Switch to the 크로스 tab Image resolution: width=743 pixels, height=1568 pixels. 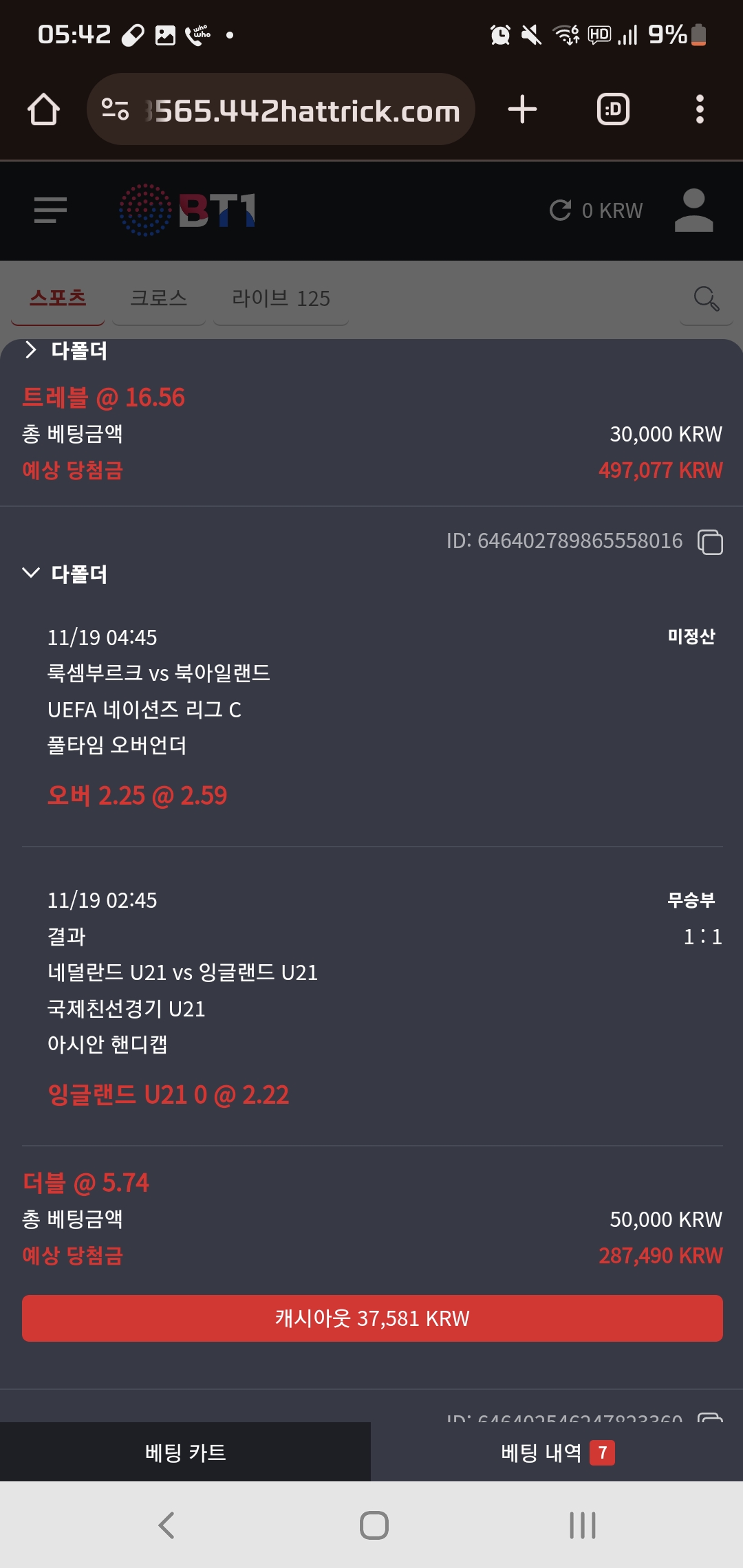tap(158, 298)
